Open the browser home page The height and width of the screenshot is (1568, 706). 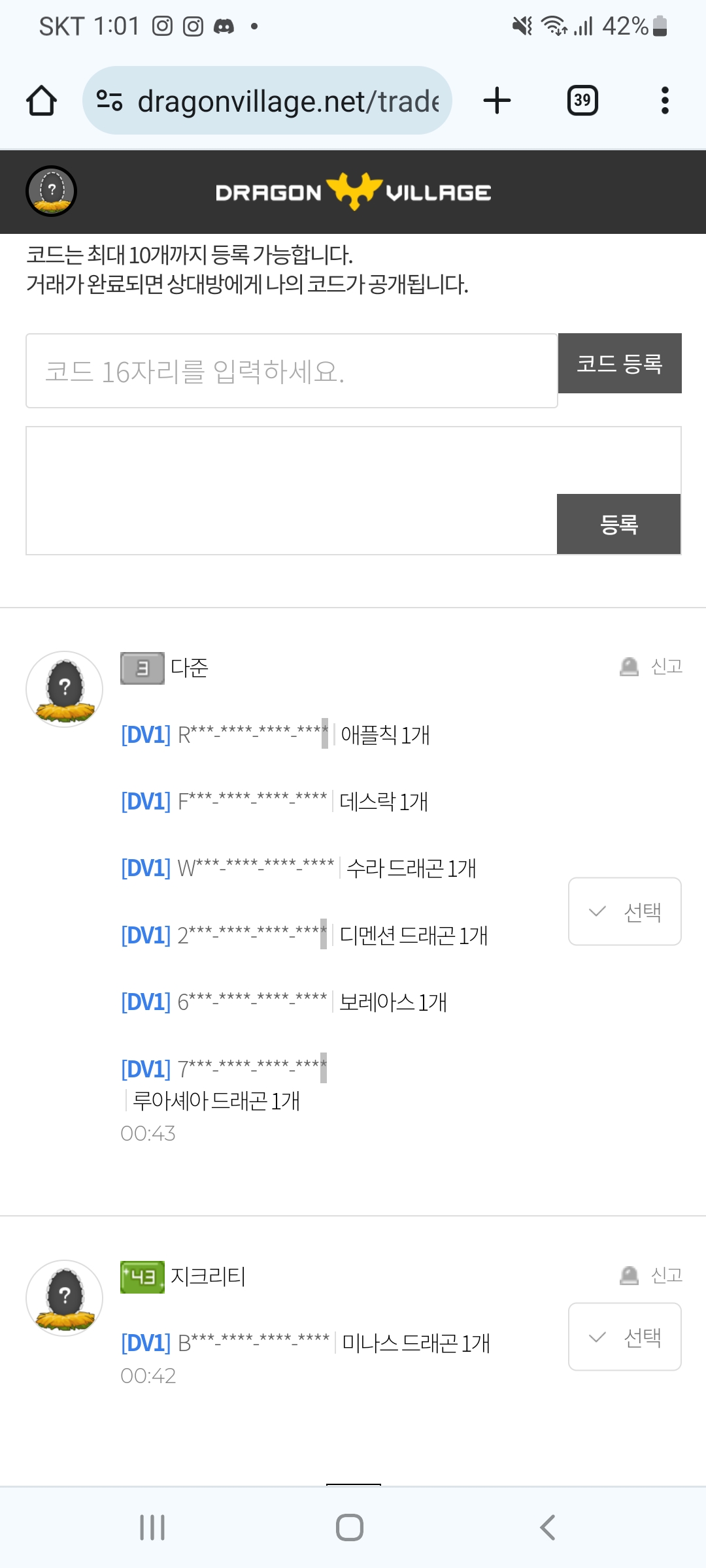coord(41,101)
